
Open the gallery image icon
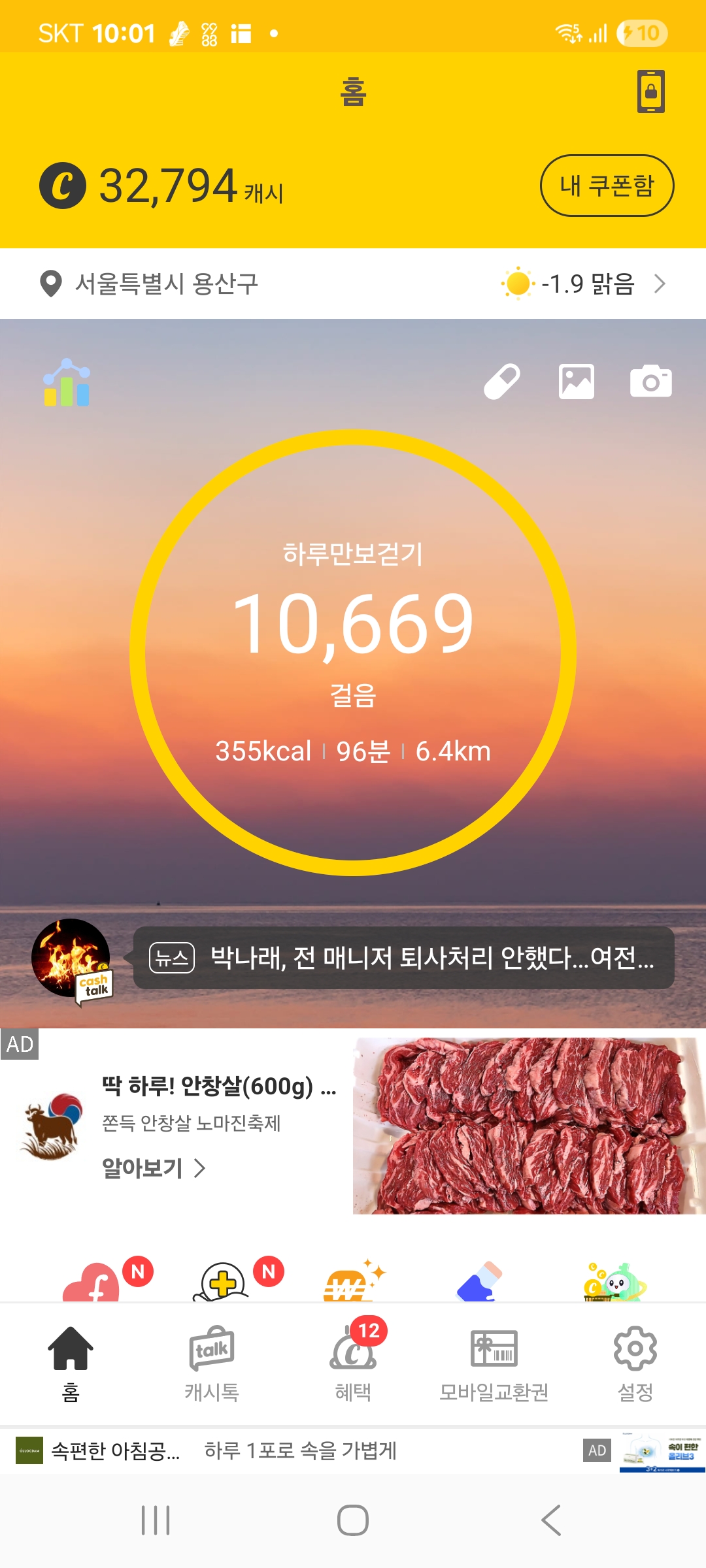coord(577,382)
